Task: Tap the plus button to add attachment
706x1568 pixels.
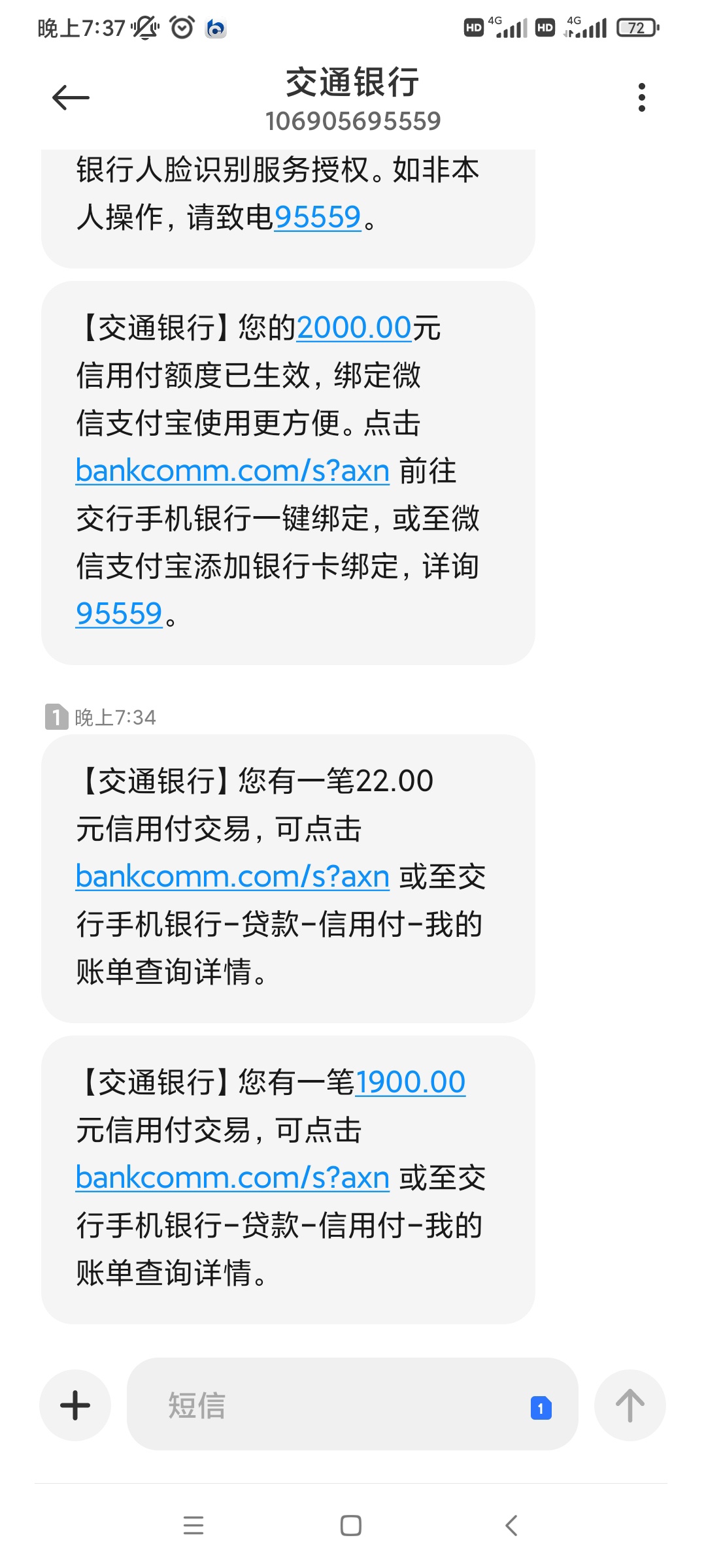Action: 75,1405
